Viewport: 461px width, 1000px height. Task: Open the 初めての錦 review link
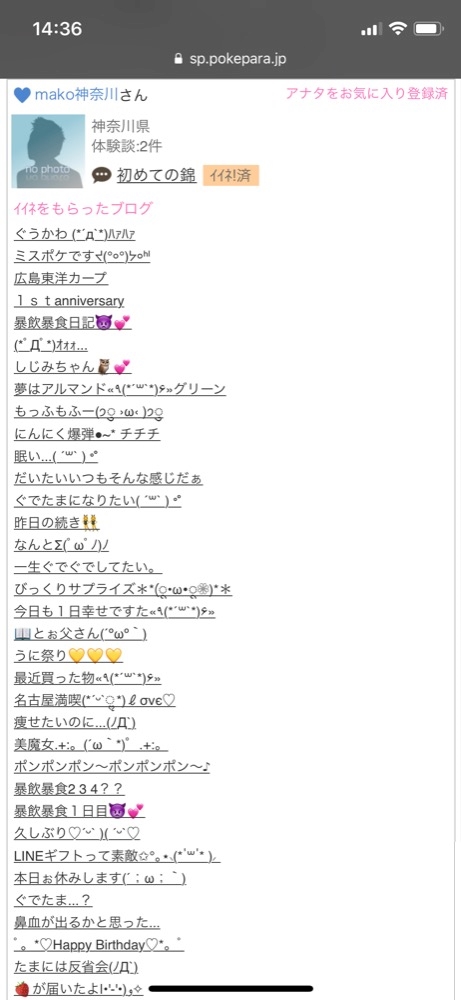(x=156, y=175)
